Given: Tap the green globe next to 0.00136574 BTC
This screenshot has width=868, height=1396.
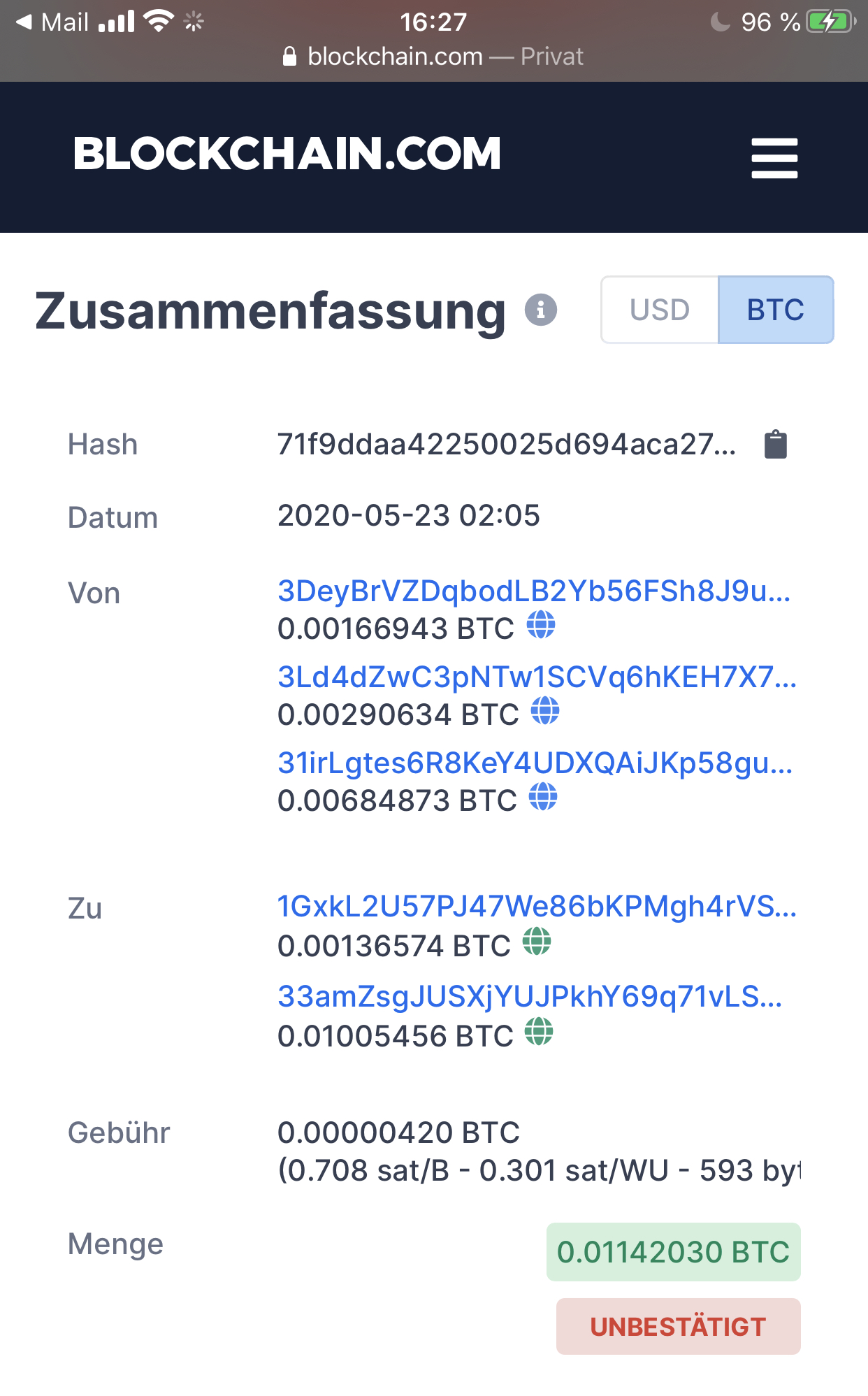Looking at the screenshot, I should tap(537, 941).
